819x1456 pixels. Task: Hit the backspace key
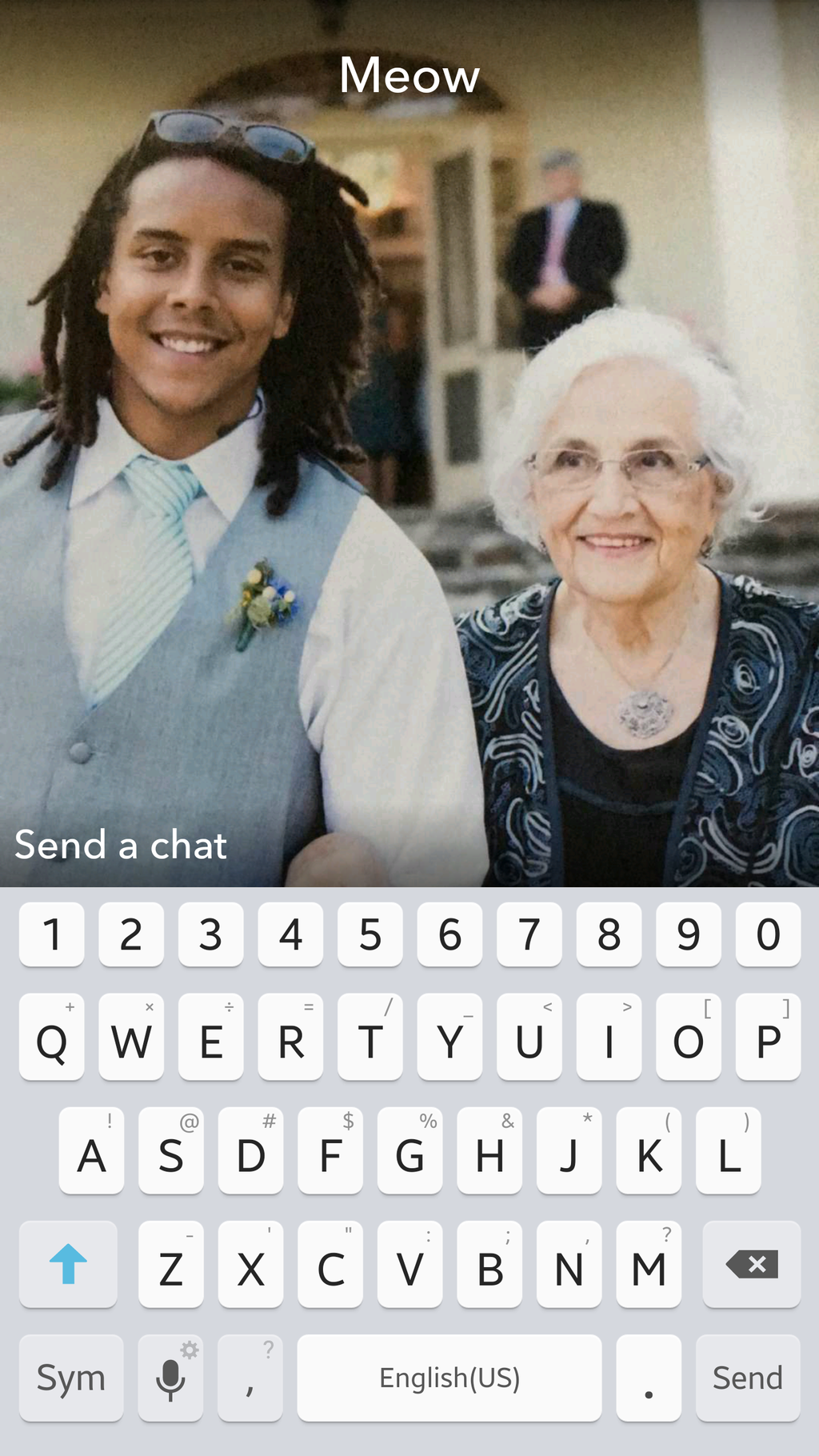[751, 1264]
